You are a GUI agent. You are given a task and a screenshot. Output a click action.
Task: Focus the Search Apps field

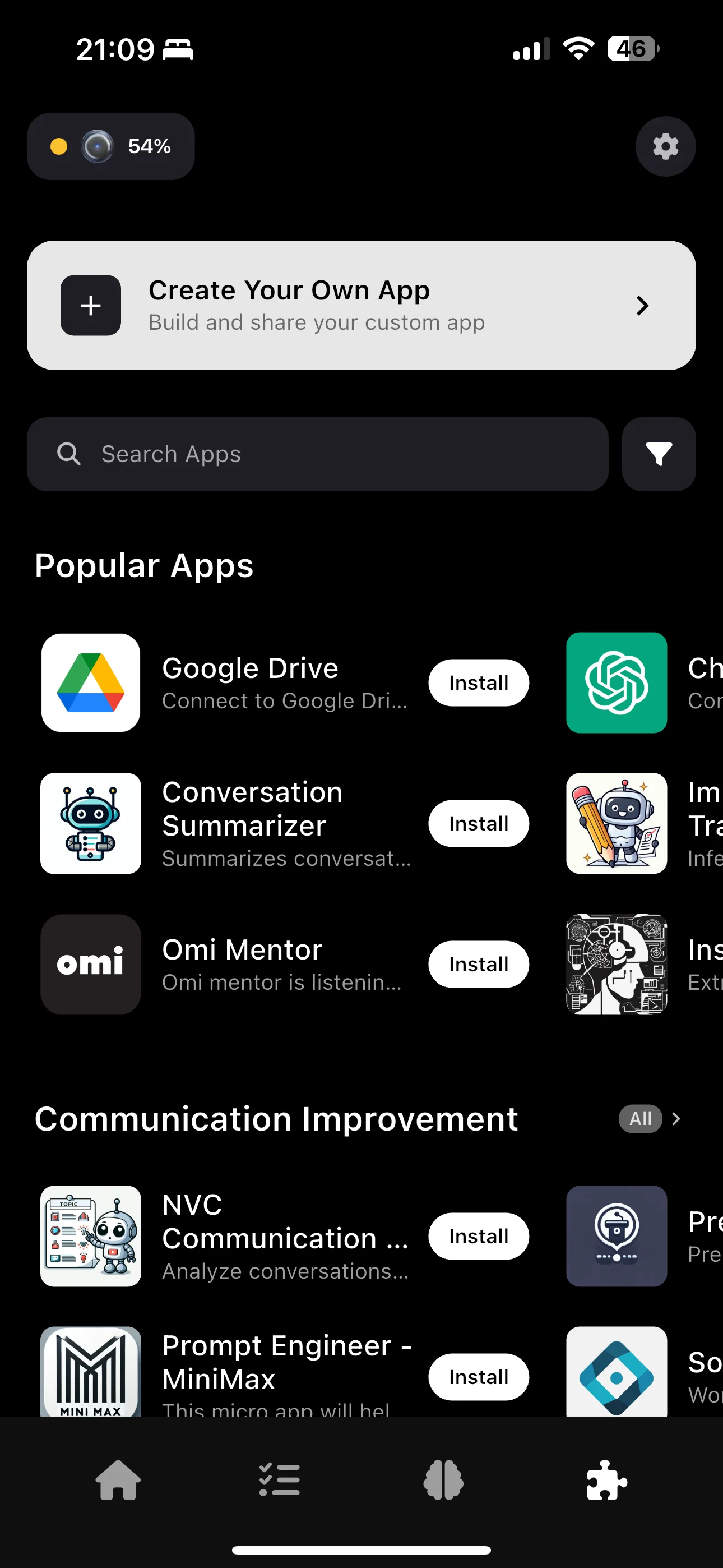[x=317, y=454]
